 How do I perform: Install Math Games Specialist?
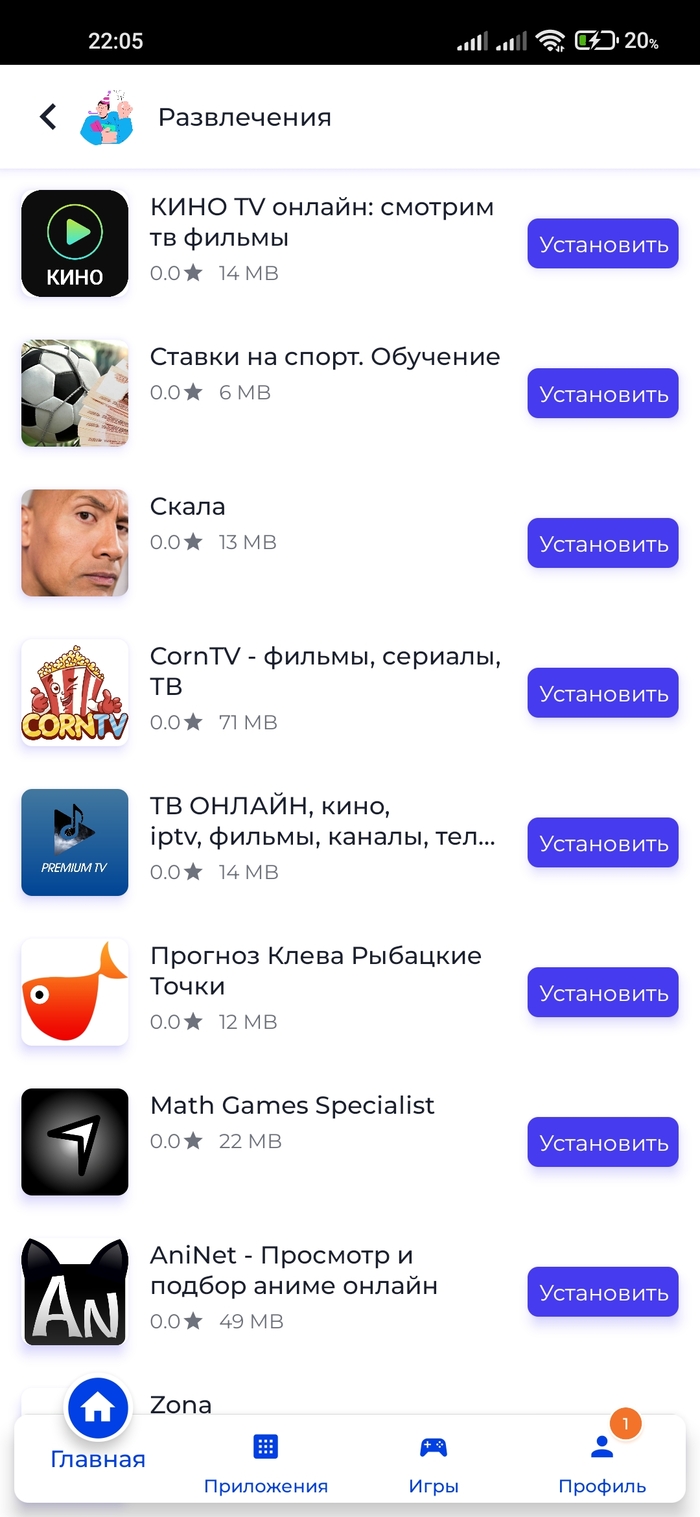603,1143
